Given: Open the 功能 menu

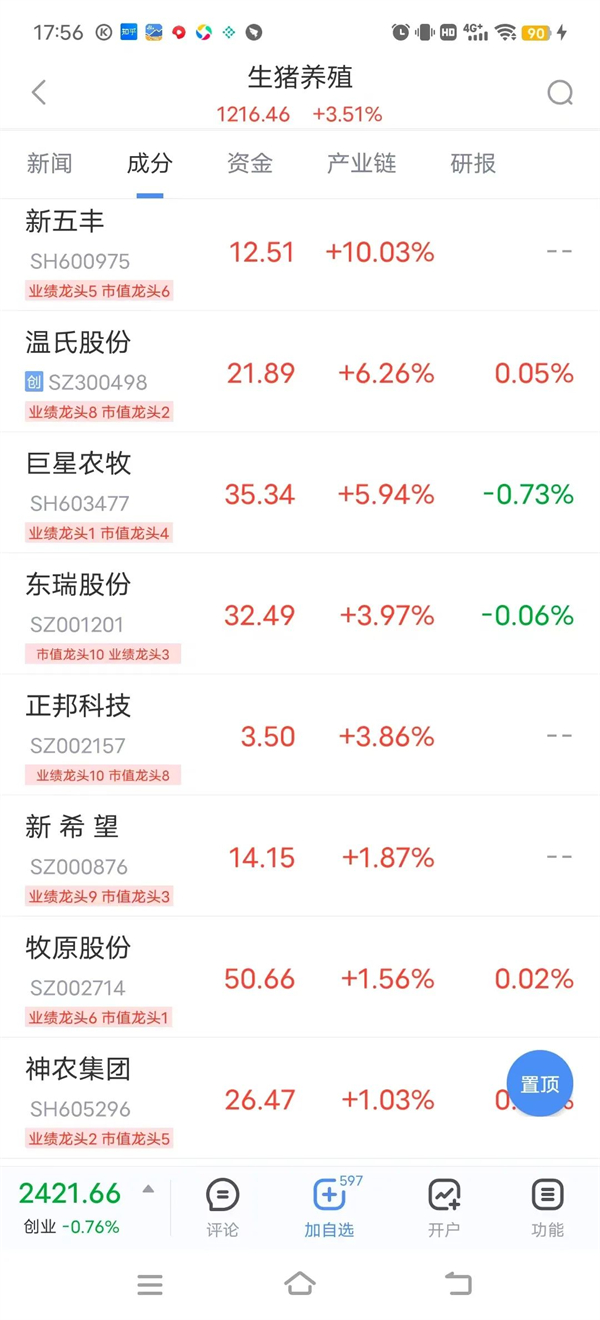Looking at the screenshot, I should (x=547, y=1208).
